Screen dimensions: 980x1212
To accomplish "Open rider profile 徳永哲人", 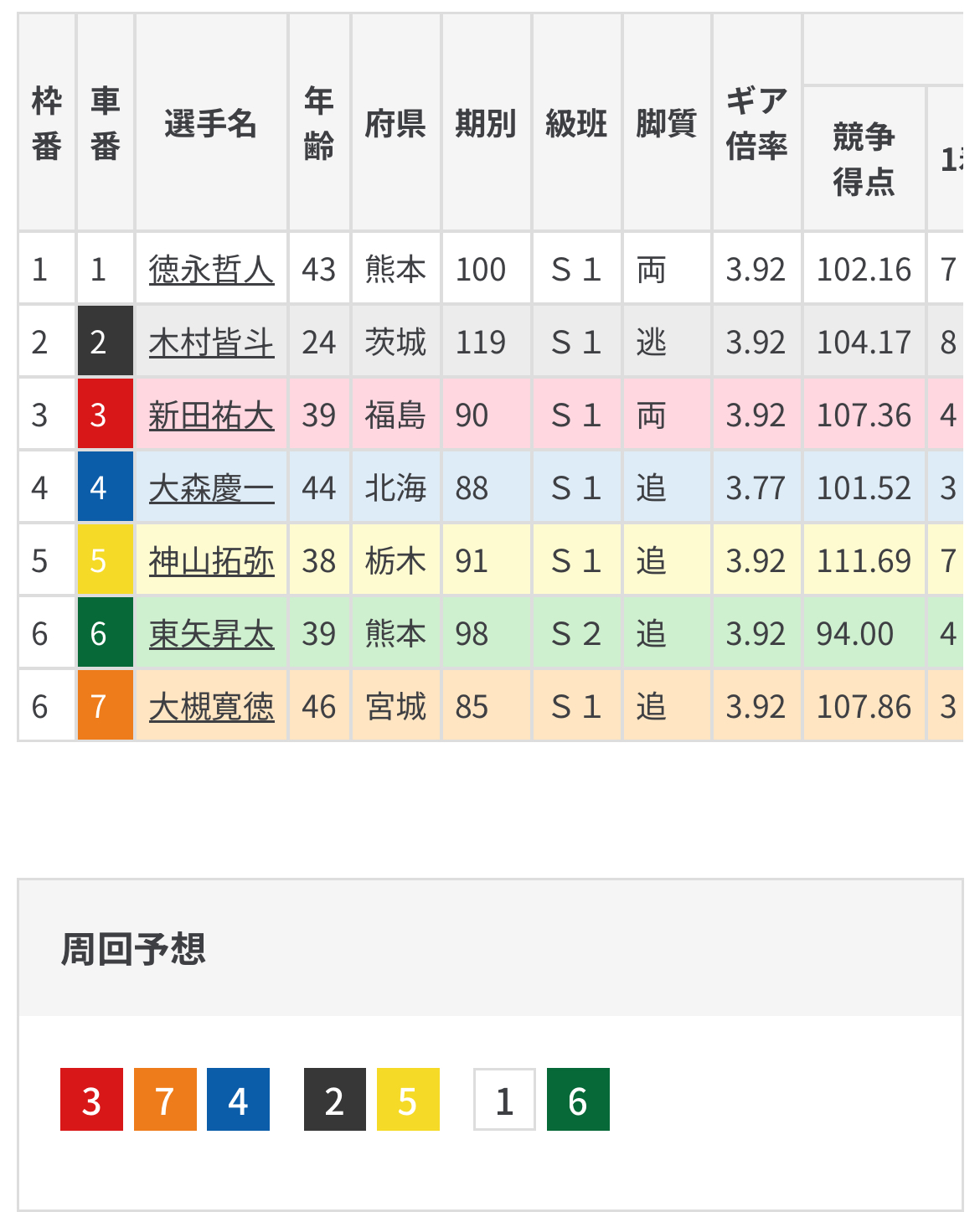I will [x=211, y=270].
